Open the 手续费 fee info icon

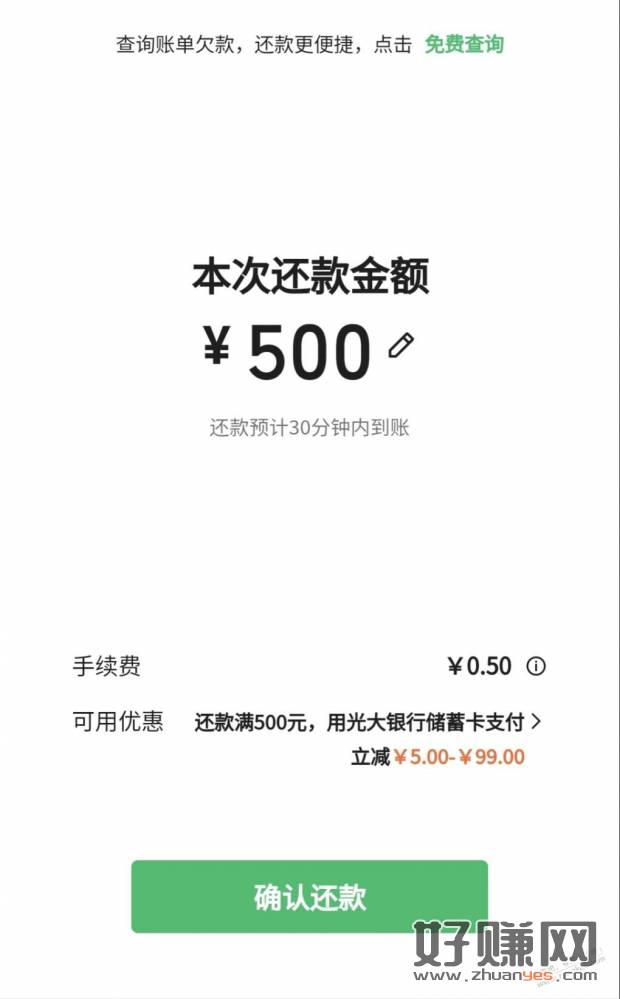[536, 666]
